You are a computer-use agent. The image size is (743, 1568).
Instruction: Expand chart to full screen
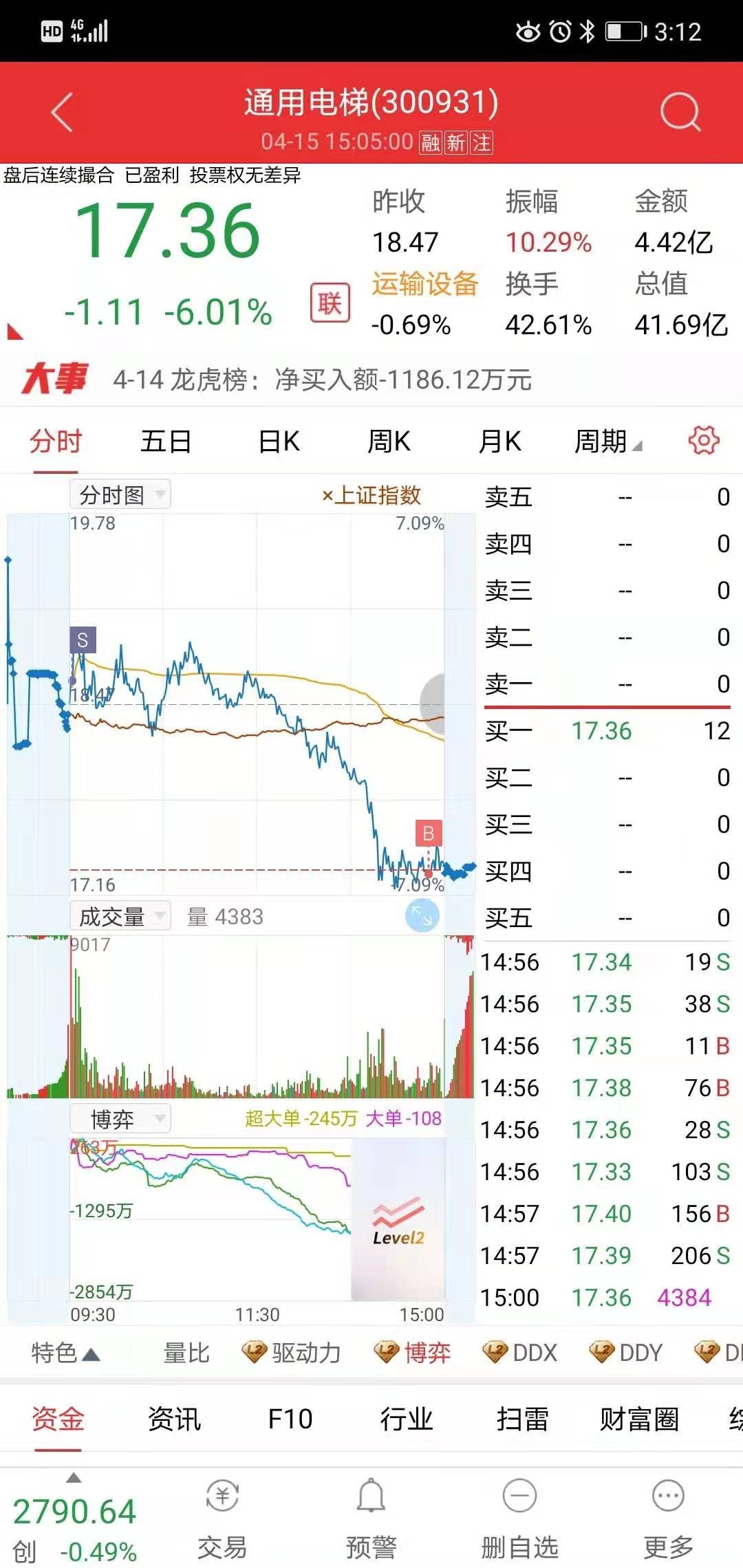click(x=422, y=916)
